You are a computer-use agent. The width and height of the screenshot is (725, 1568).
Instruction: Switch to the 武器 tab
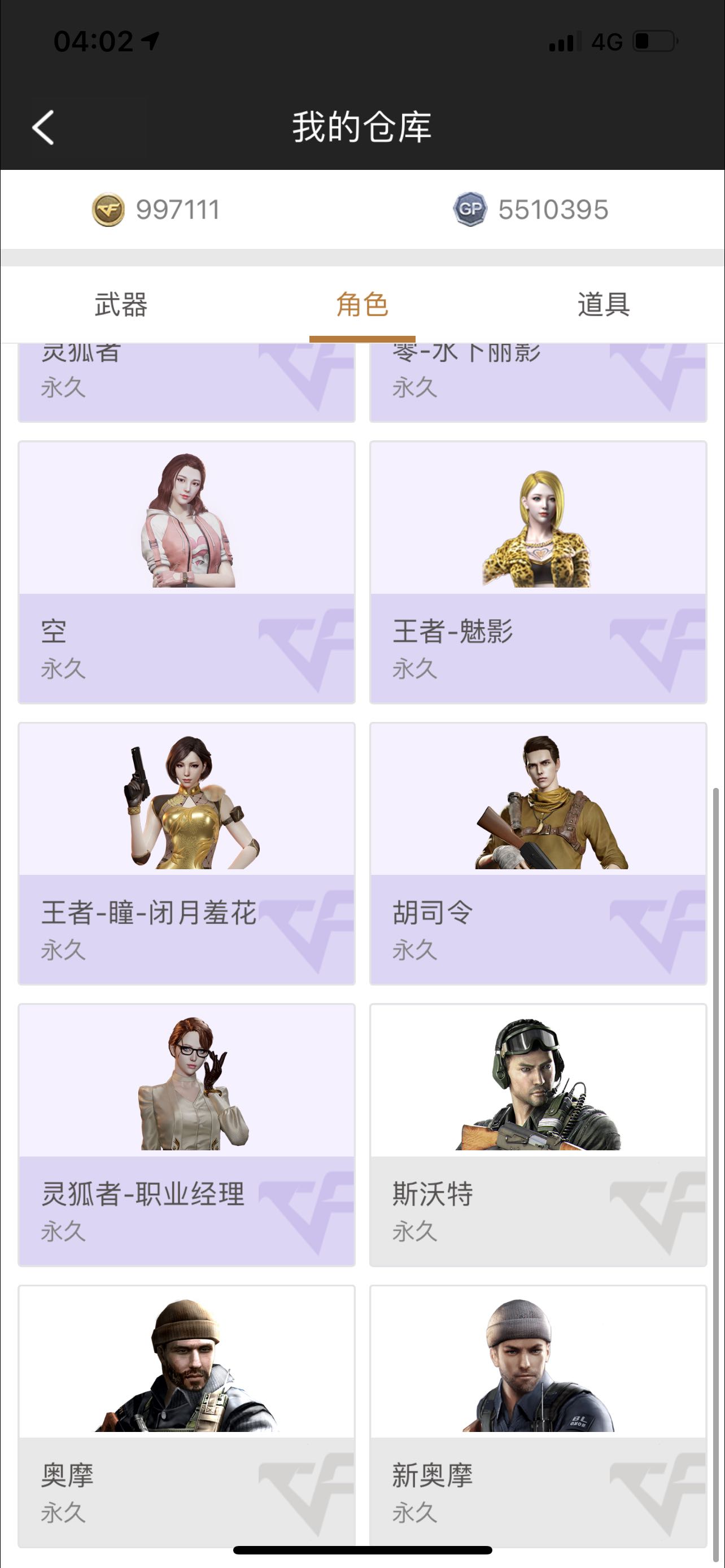click(120, 304)
